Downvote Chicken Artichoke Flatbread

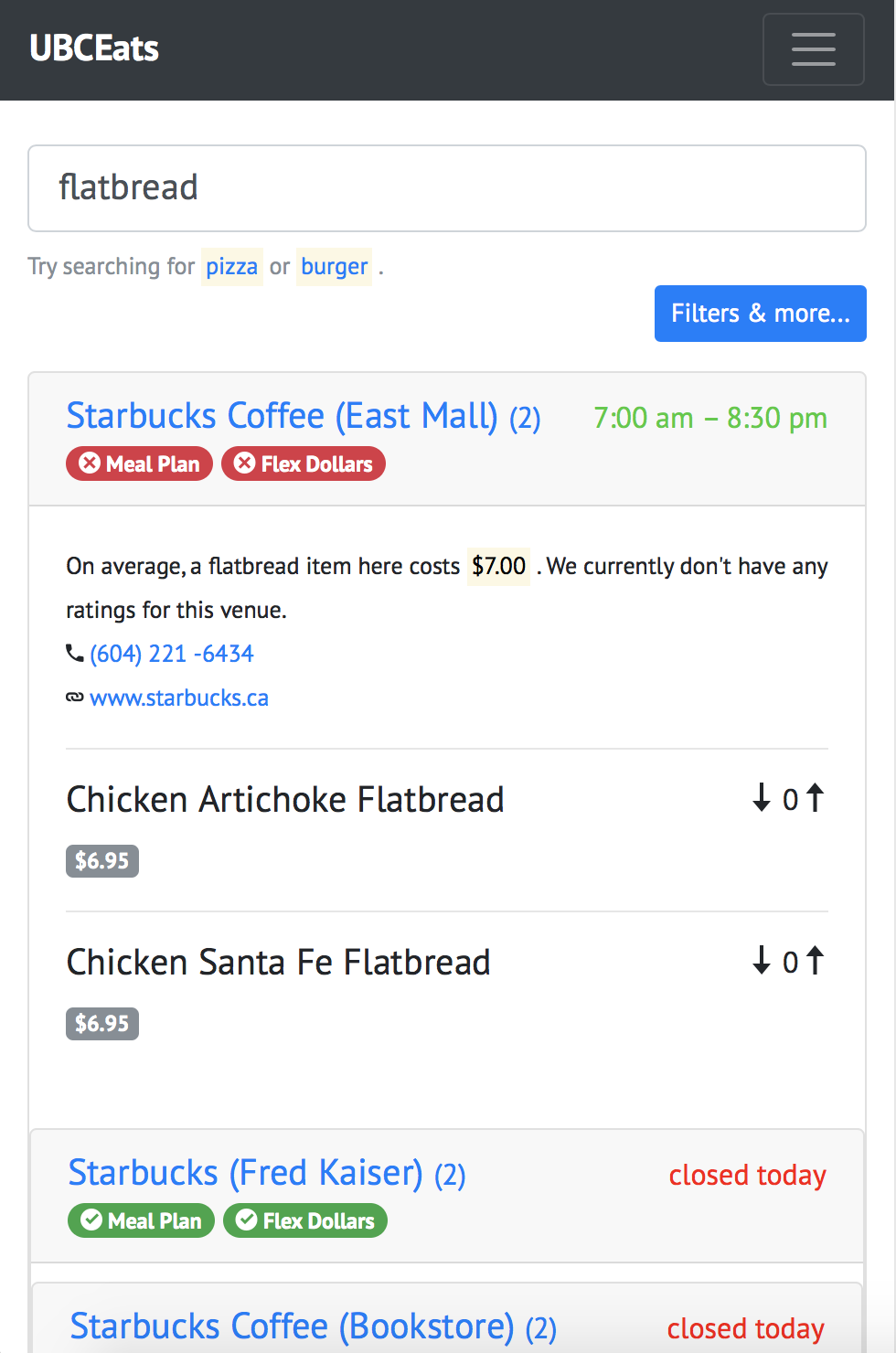[x=761, y=798]
